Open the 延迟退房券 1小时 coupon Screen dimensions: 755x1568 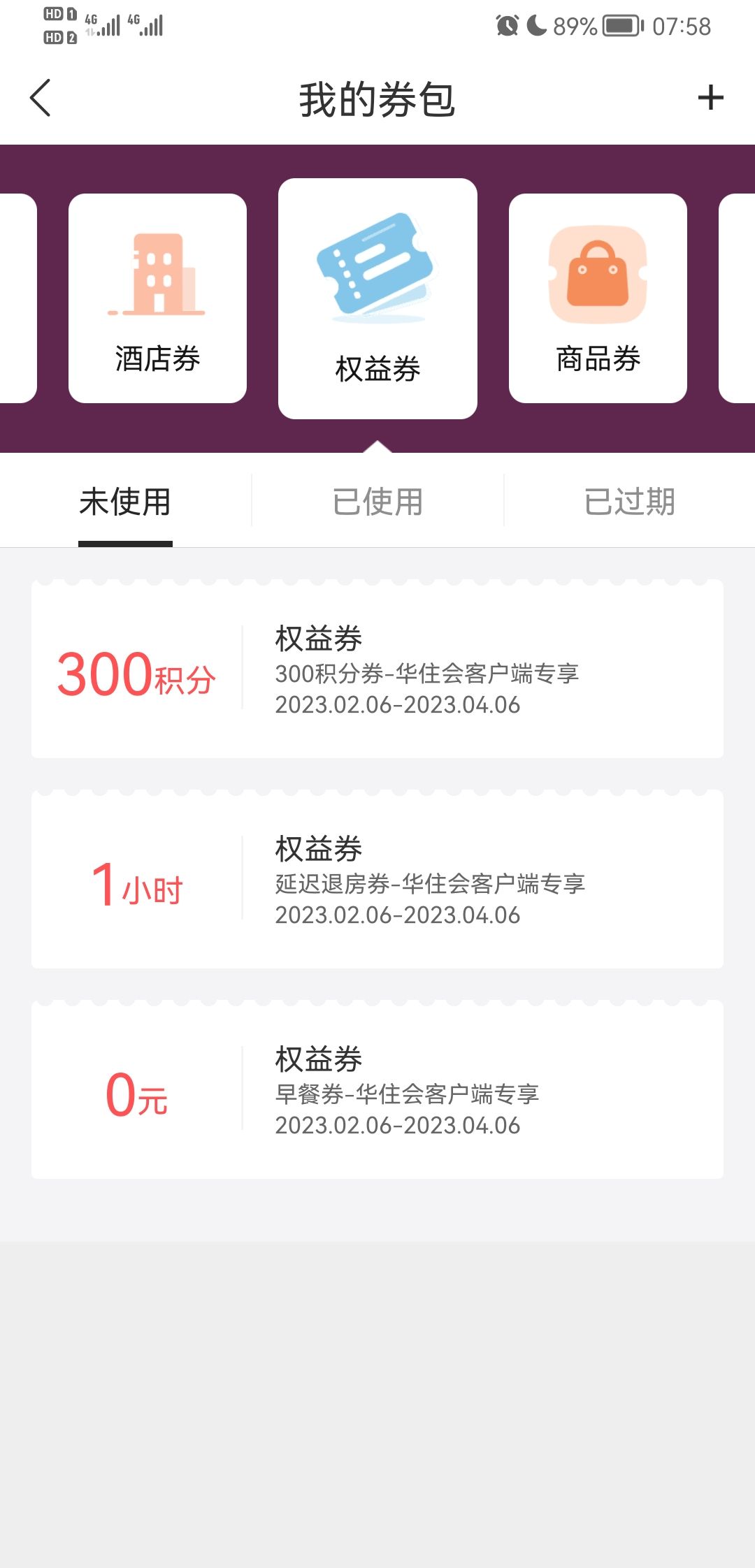click(x=377, y=880)
